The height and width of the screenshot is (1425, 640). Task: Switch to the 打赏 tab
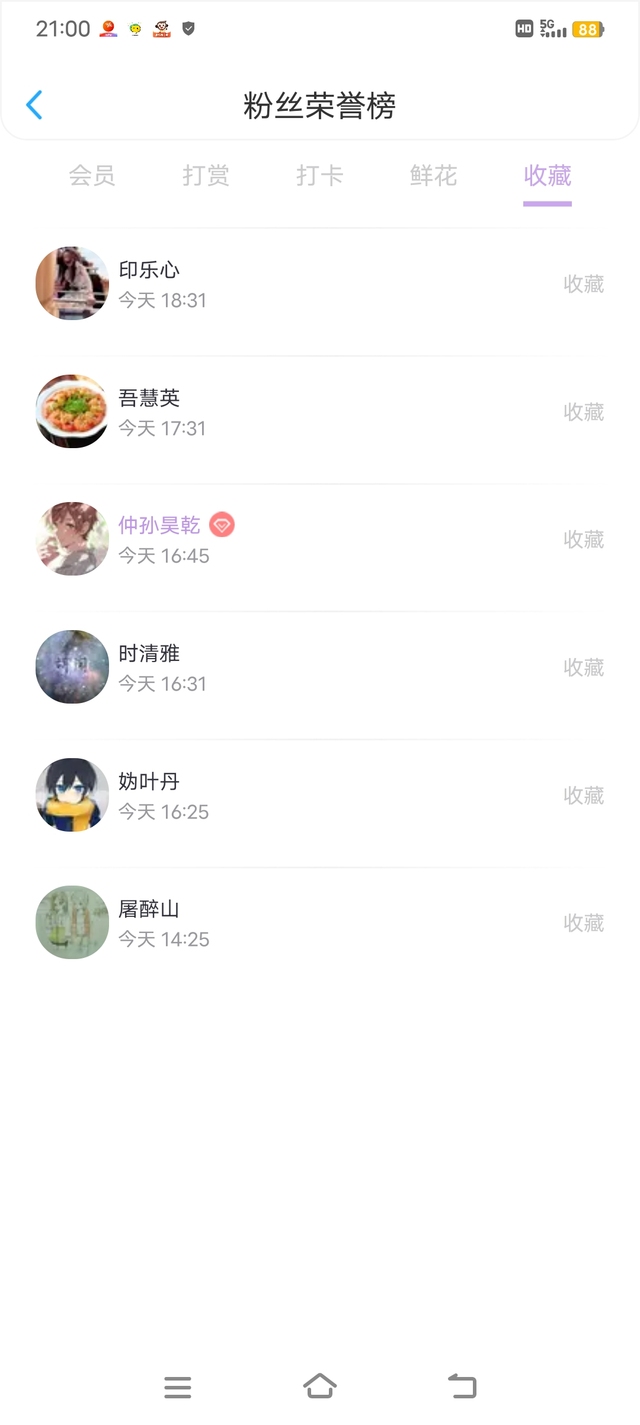(206, 176)
